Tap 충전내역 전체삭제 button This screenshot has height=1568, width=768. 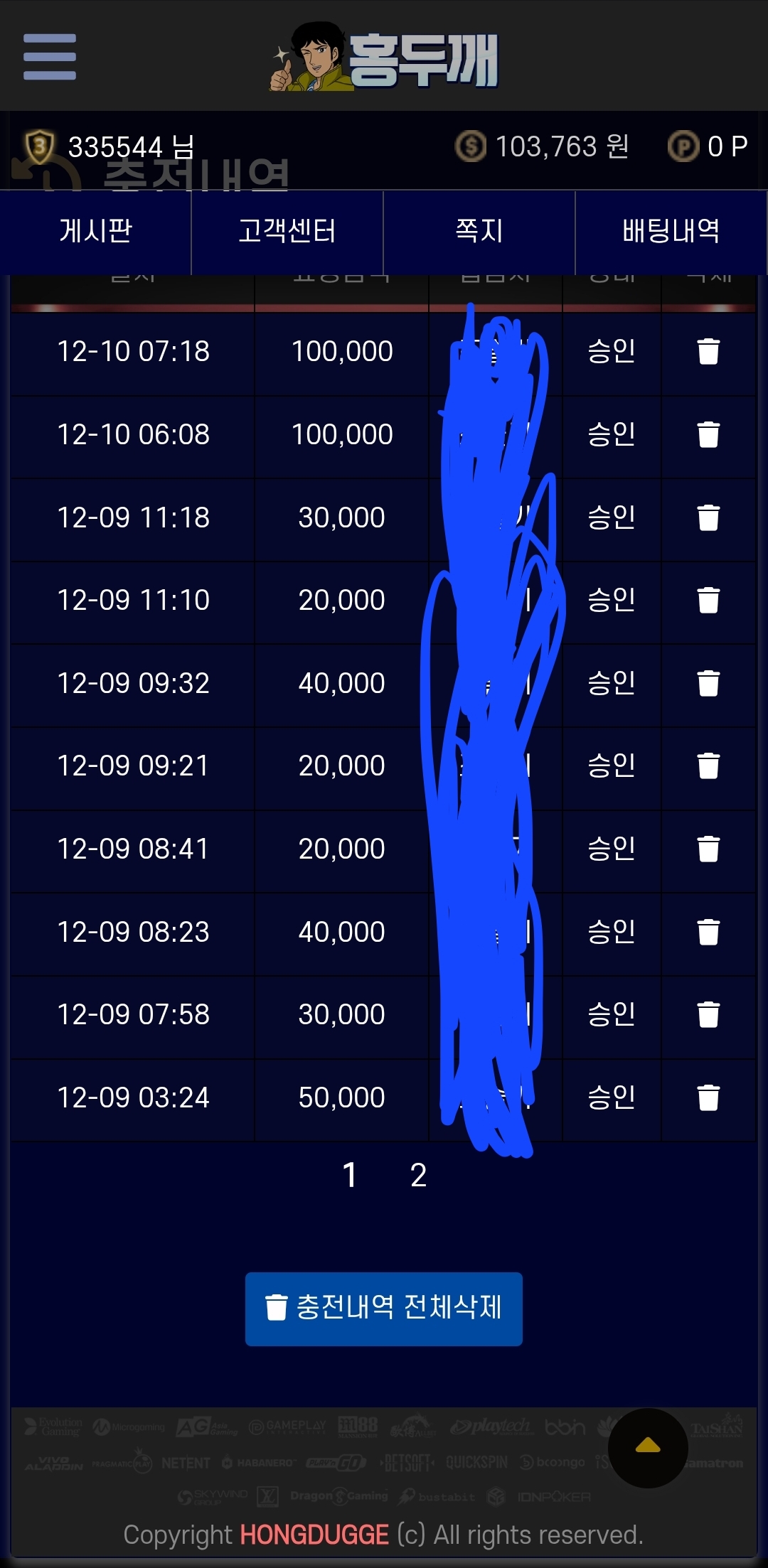[384, 1309]
